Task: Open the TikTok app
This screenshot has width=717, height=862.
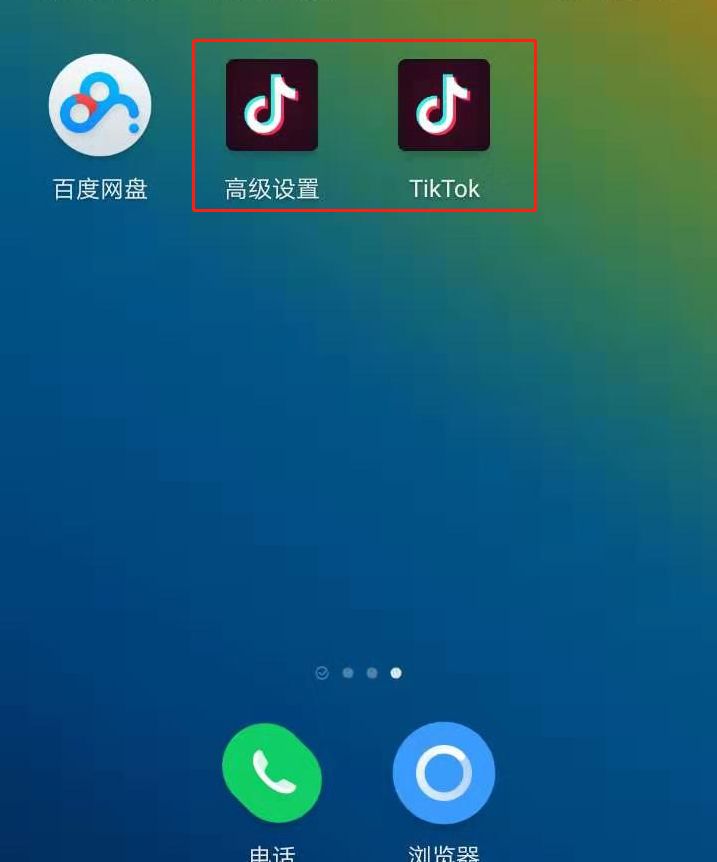Action: [444, 106]
